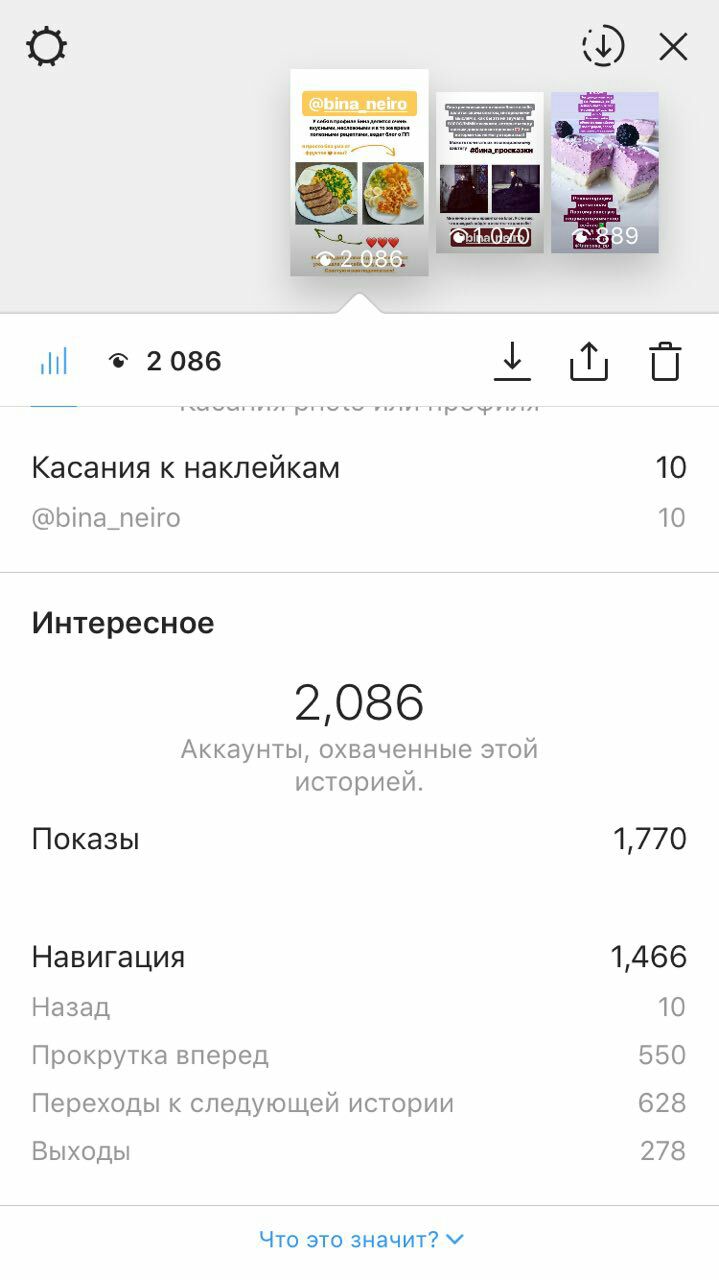
Task: Expand 'Что это значит?' explanation
Action: pyautogui.click(x=361, y=1240)
